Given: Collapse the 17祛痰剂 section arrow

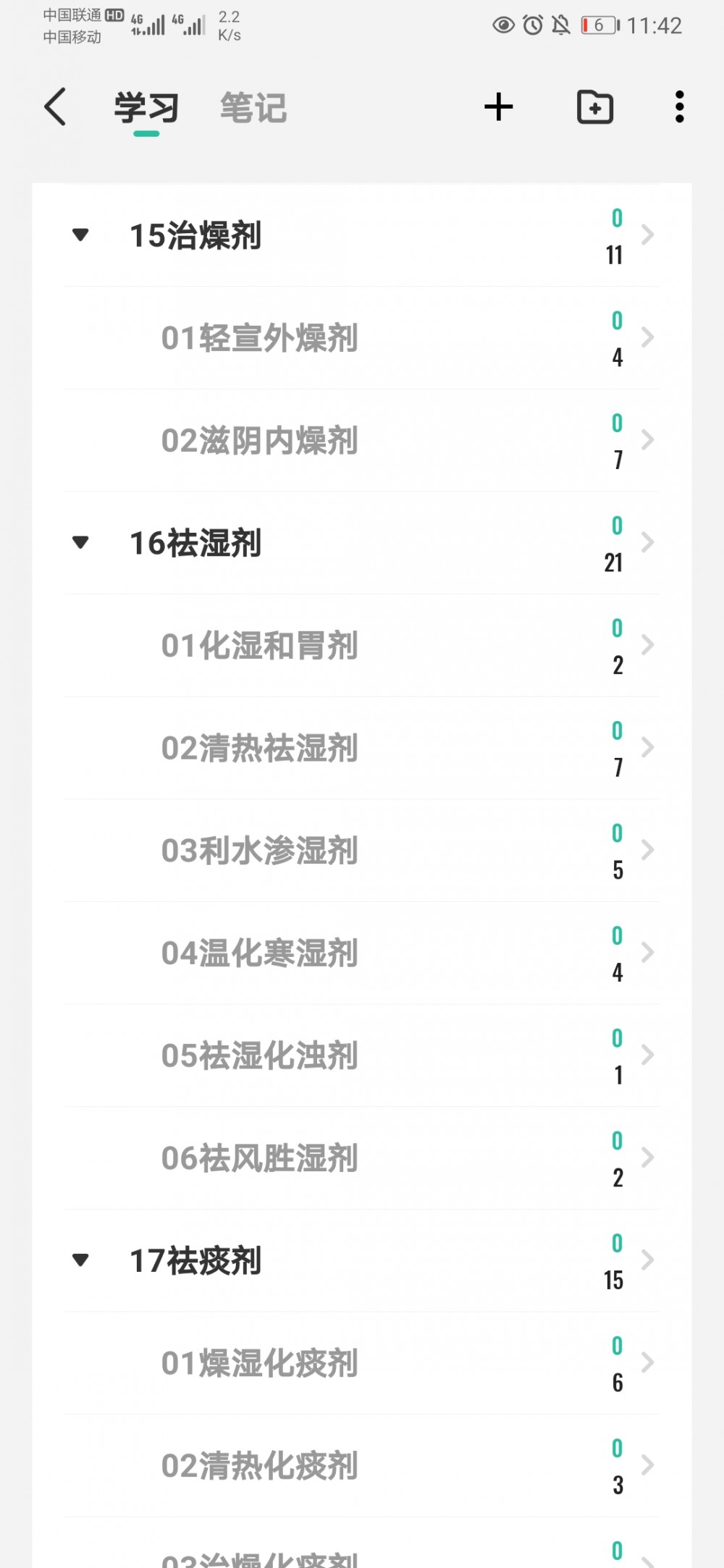Looking at the screenshot, I should [x=81, y=1260].
